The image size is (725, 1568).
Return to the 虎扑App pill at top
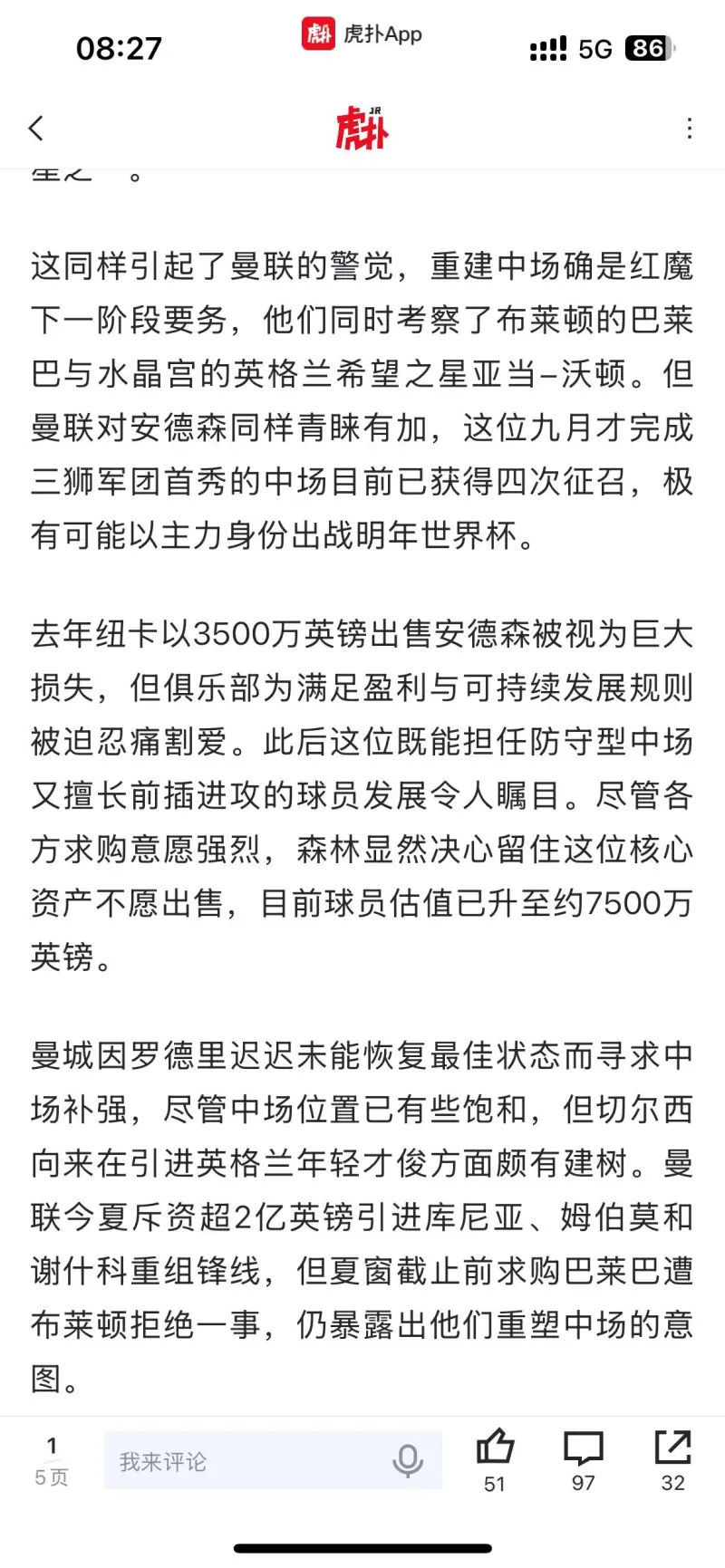(362, 34)
